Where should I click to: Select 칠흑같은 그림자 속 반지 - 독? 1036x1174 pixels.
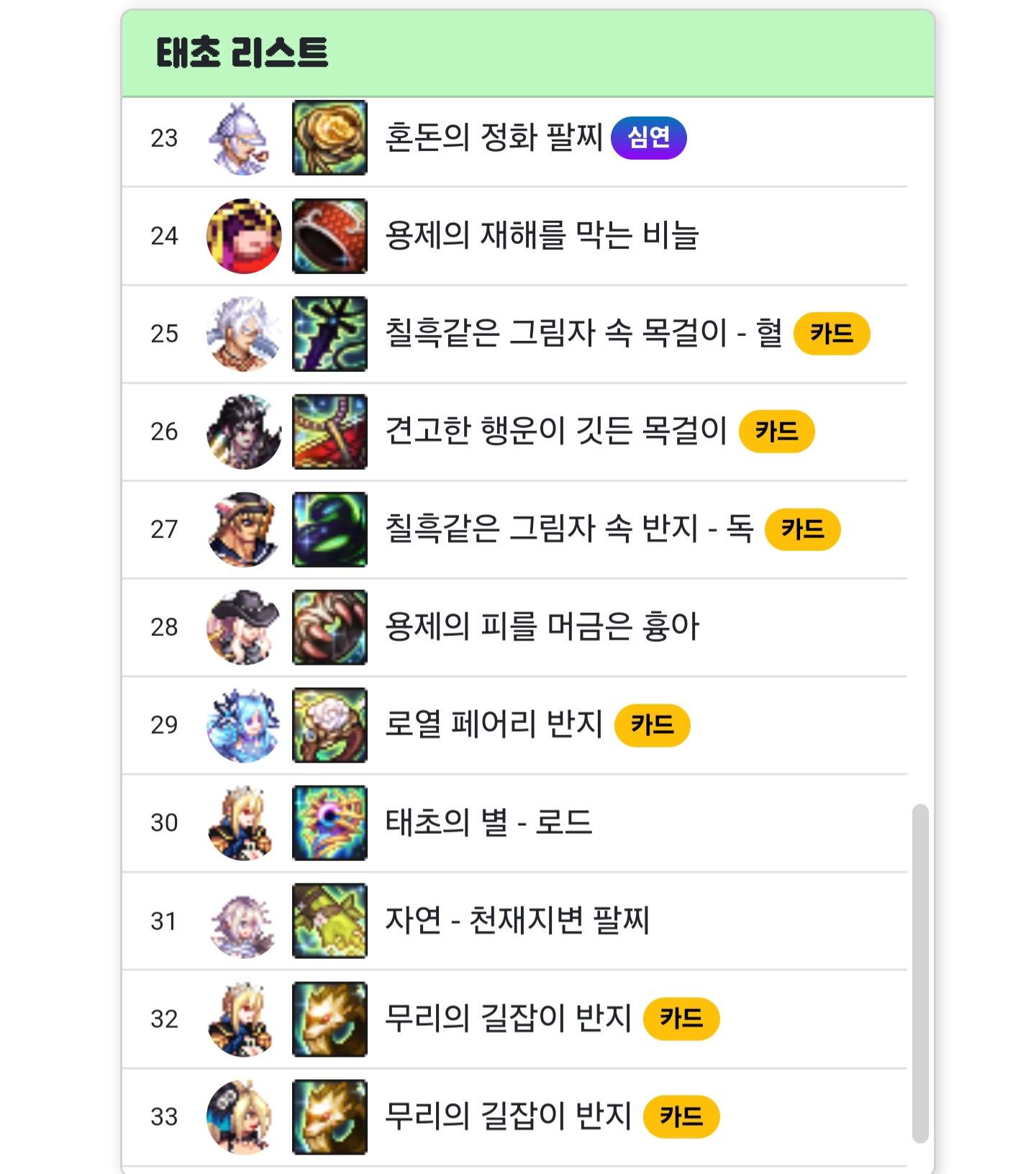pos(568,529)
